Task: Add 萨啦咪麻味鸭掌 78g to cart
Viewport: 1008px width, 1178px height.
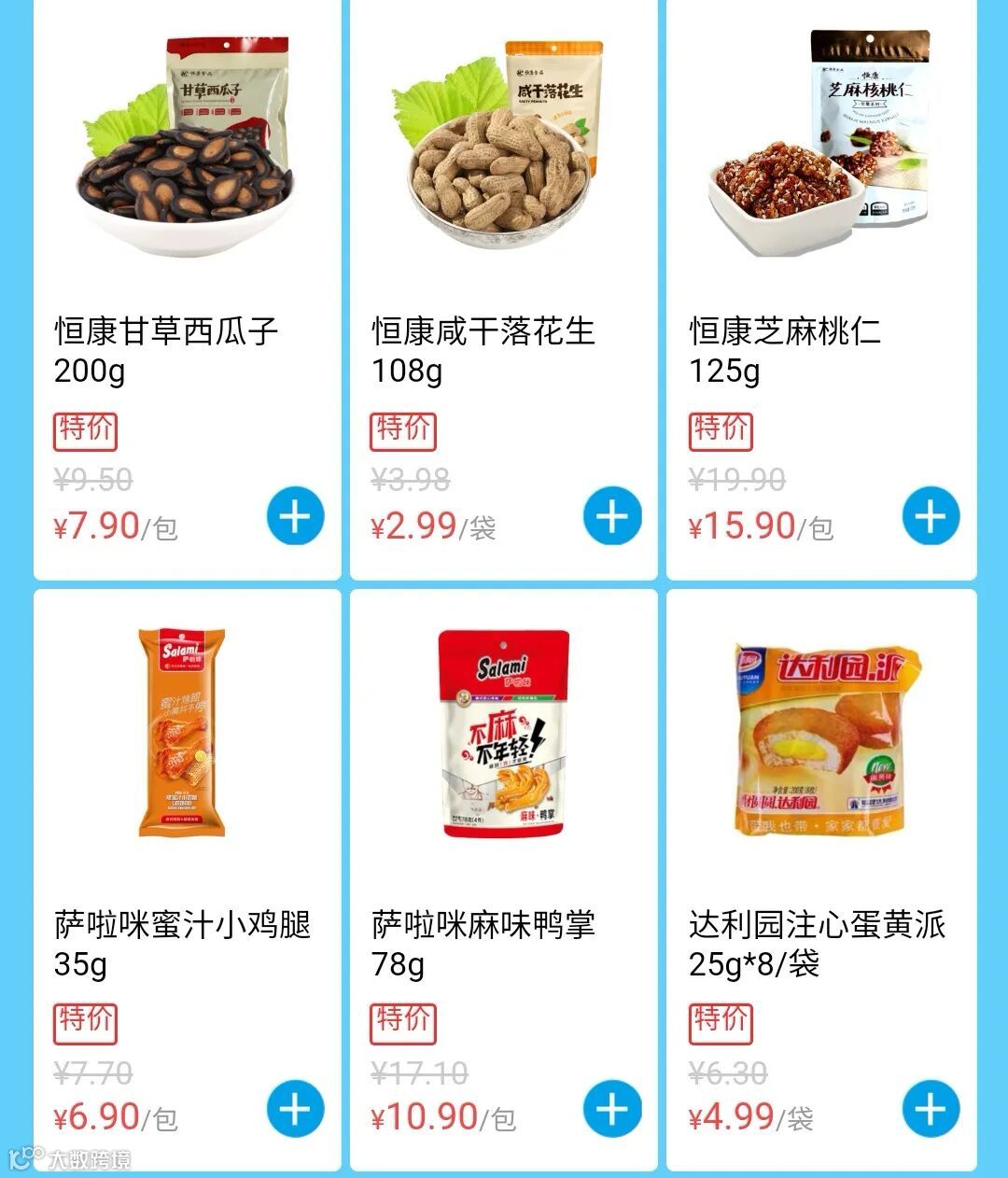Action: 612,1109
